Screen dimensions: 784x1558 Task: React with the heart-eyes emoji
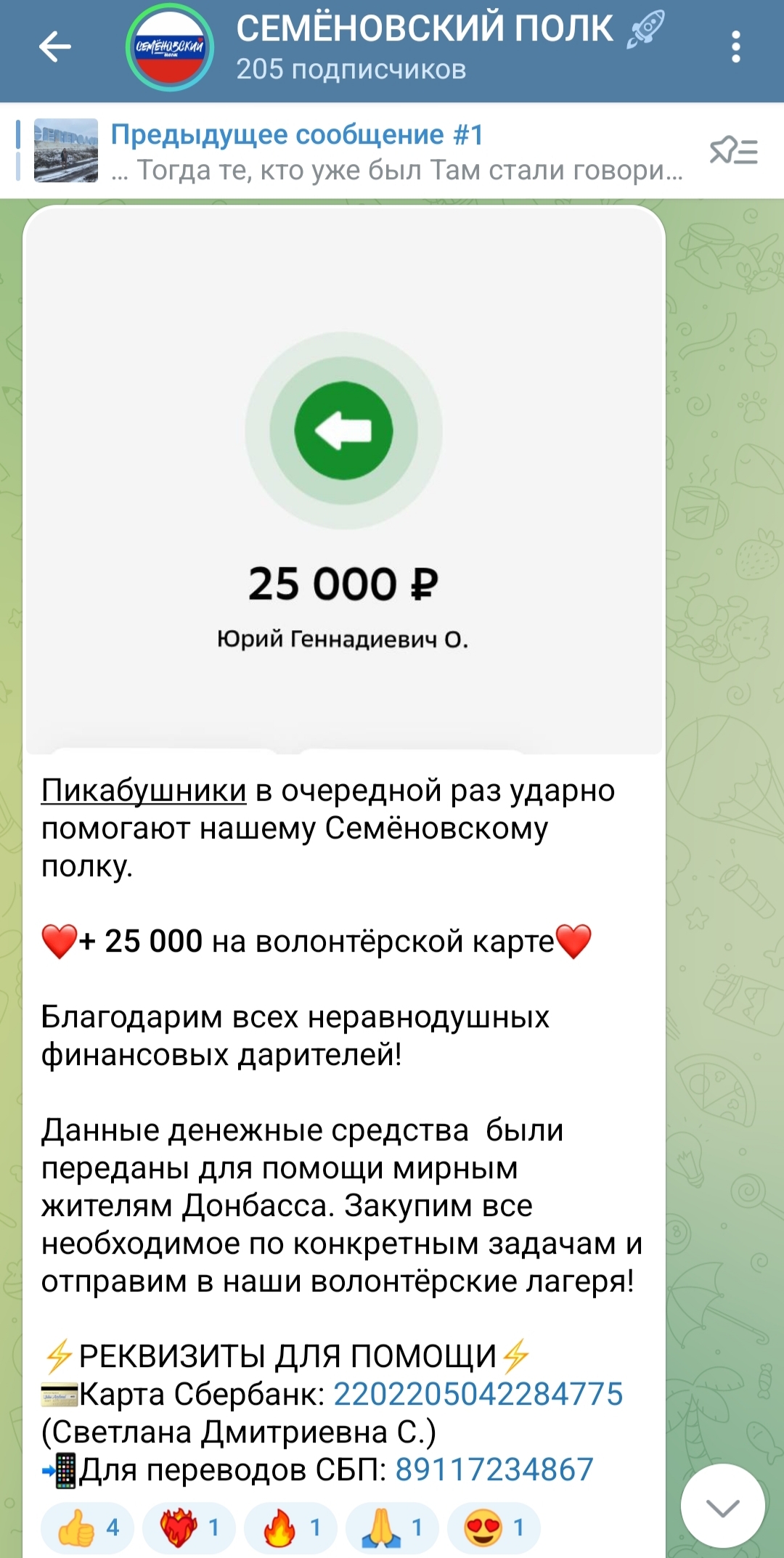pos(494,1528)
